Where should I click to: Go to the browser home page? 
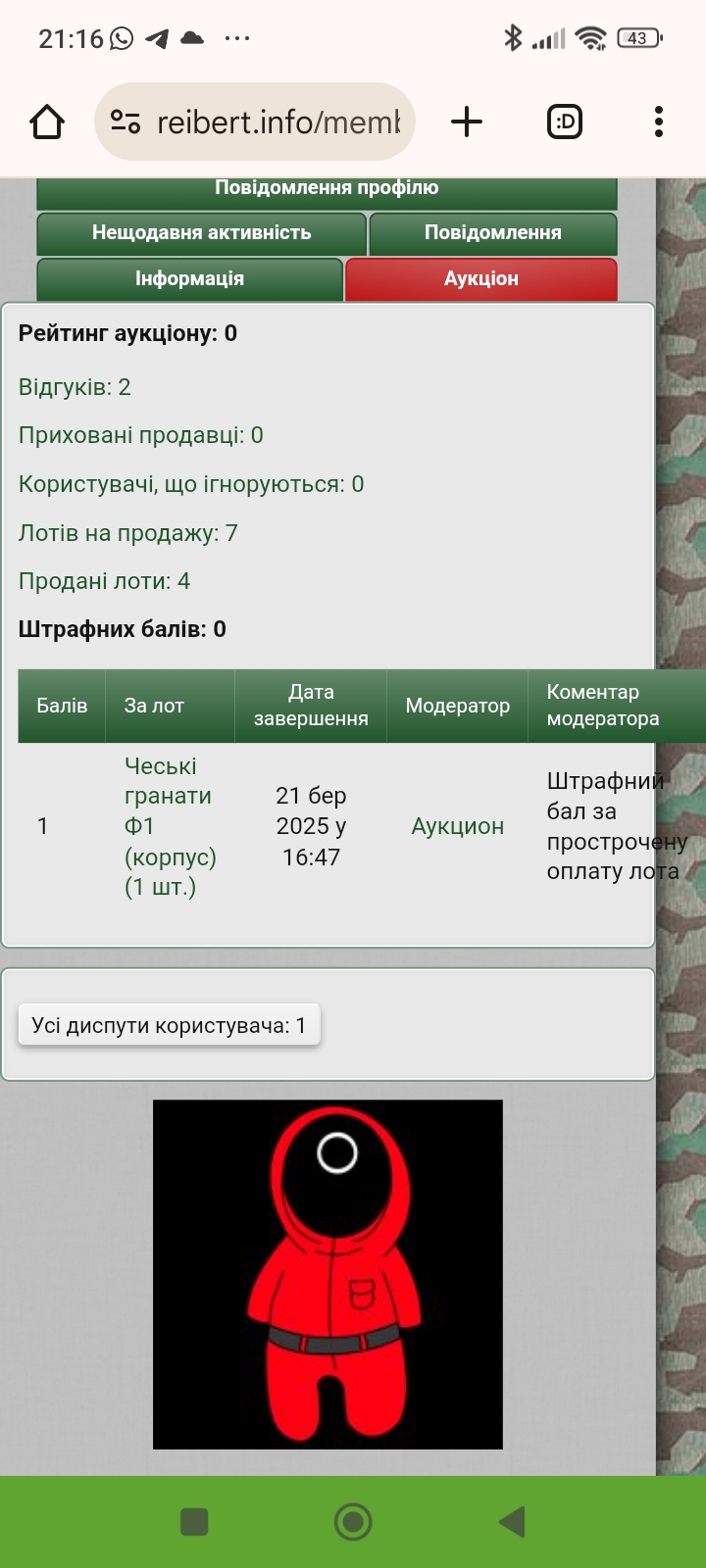47,122
